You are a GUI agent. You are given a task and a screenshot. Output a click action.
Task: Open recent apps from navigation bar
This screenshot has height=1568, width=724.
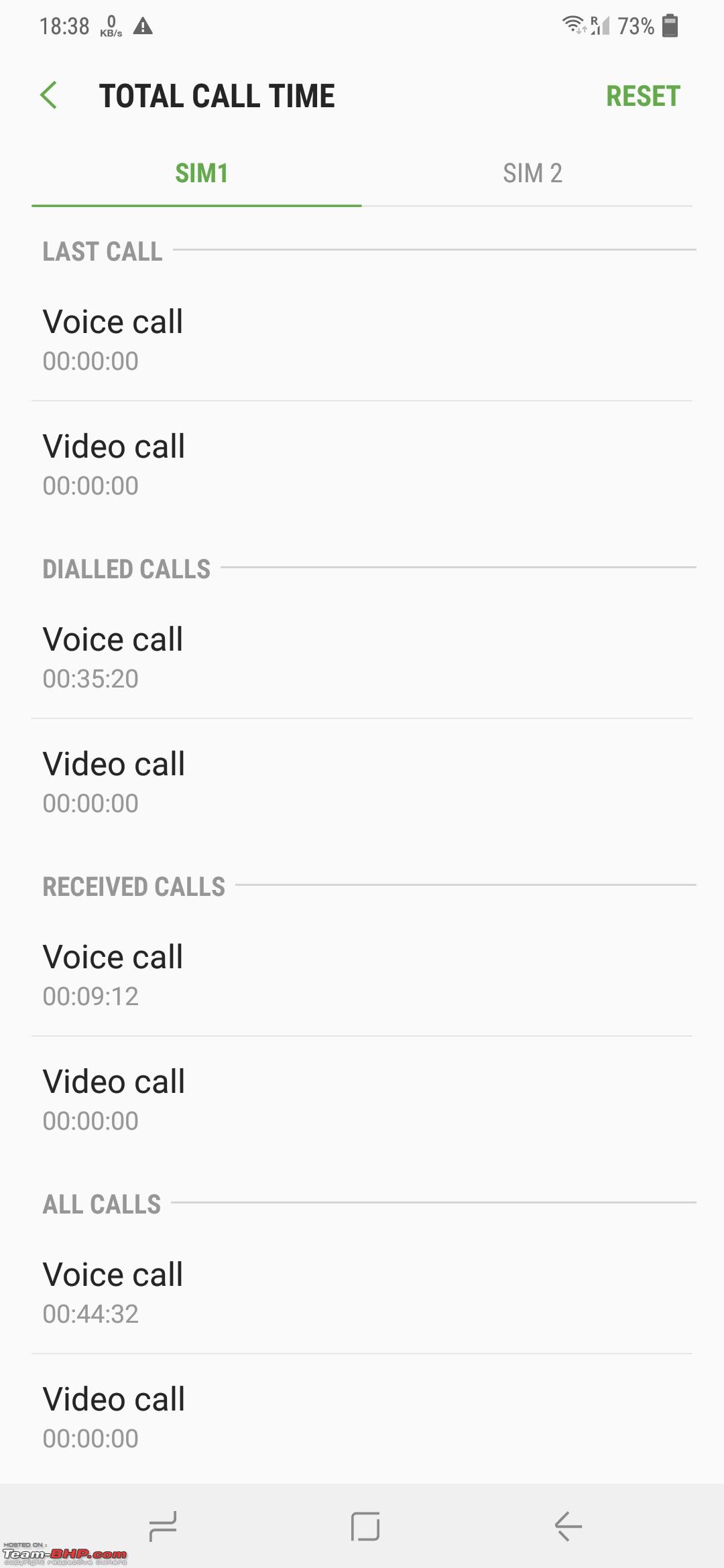coord(163,1526)
